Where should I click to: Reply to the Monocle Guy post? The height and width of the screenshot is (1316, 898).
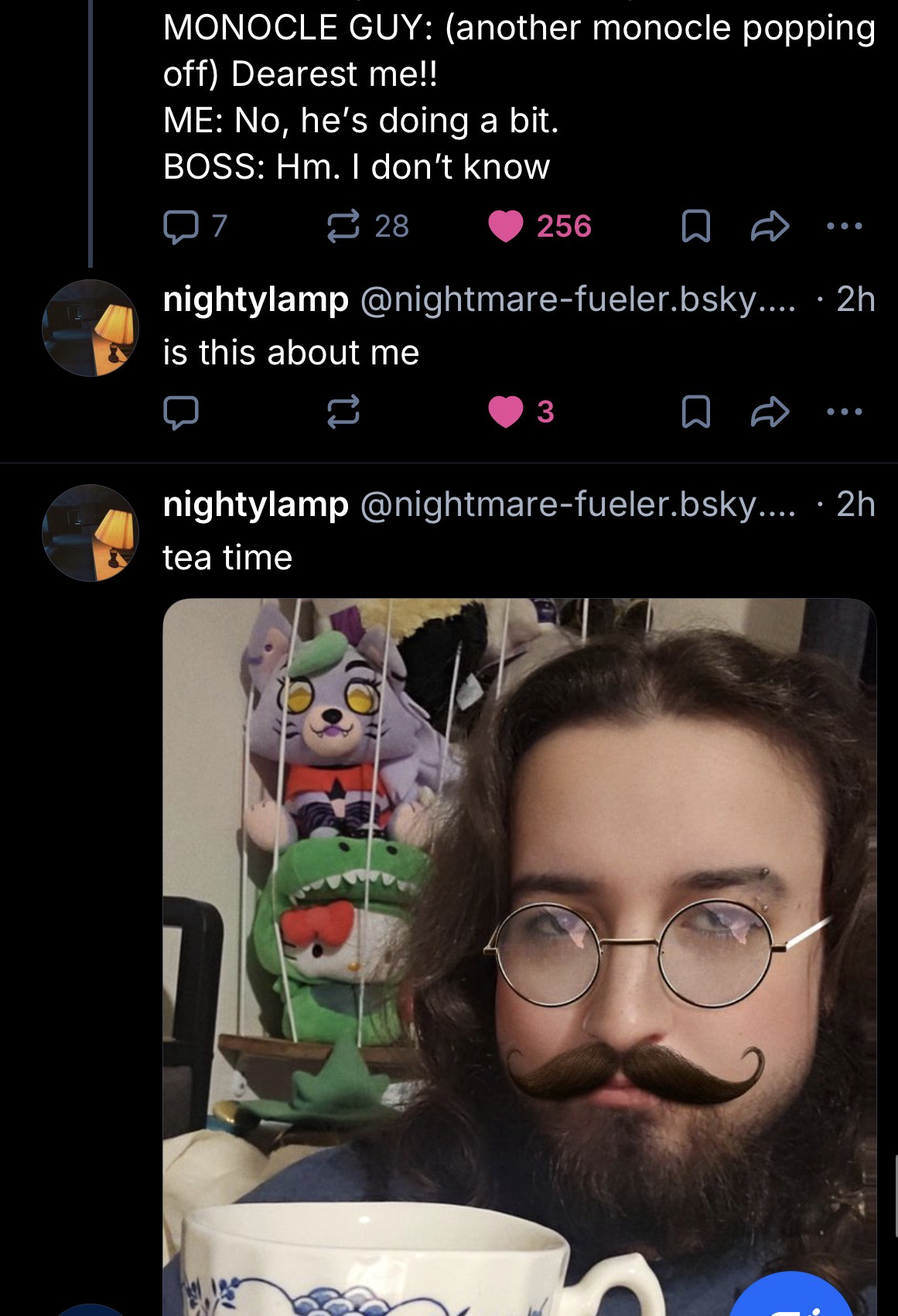(181, 226)
